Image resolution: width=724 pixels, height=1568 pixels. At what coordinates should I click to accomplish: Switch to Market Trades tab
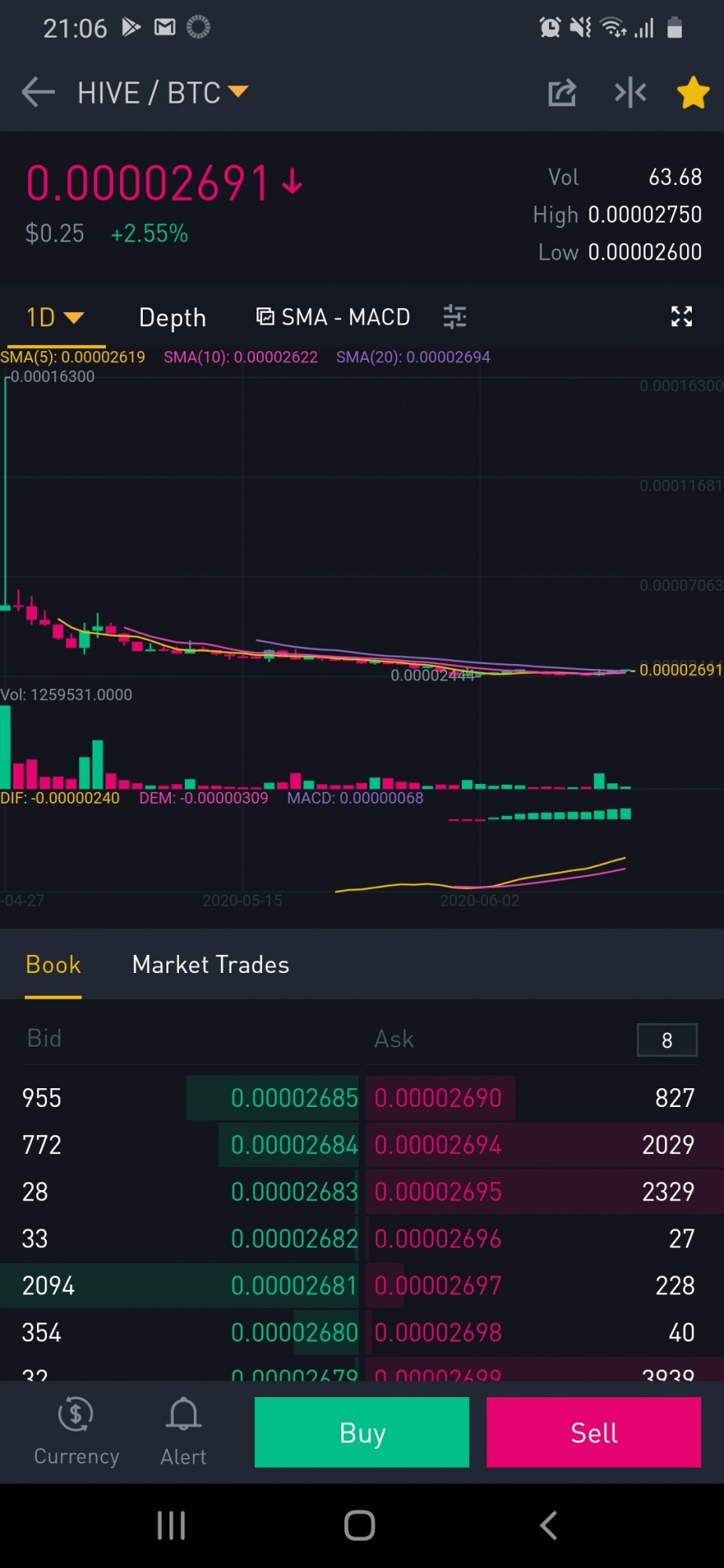(211, 964)
